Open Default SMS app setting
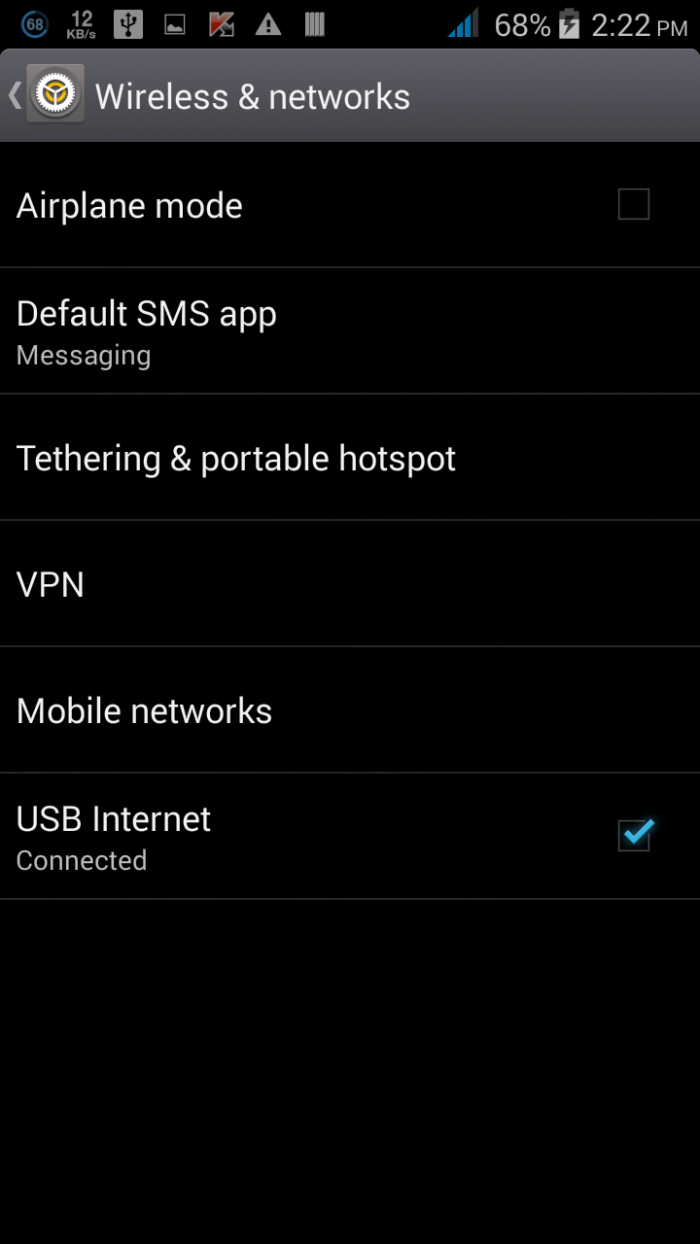 (x=146, y=331)
